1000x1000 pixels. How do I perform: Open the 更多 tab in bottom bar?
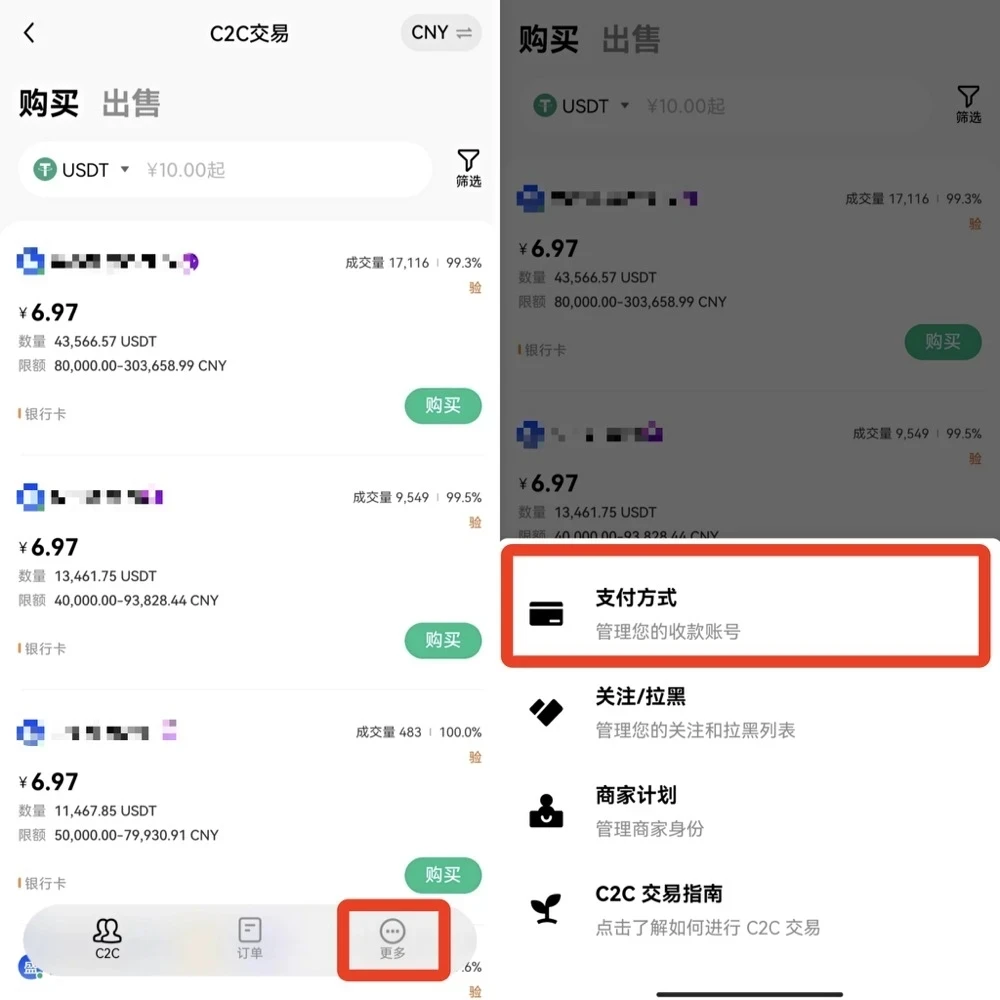[x=392, y=940]
